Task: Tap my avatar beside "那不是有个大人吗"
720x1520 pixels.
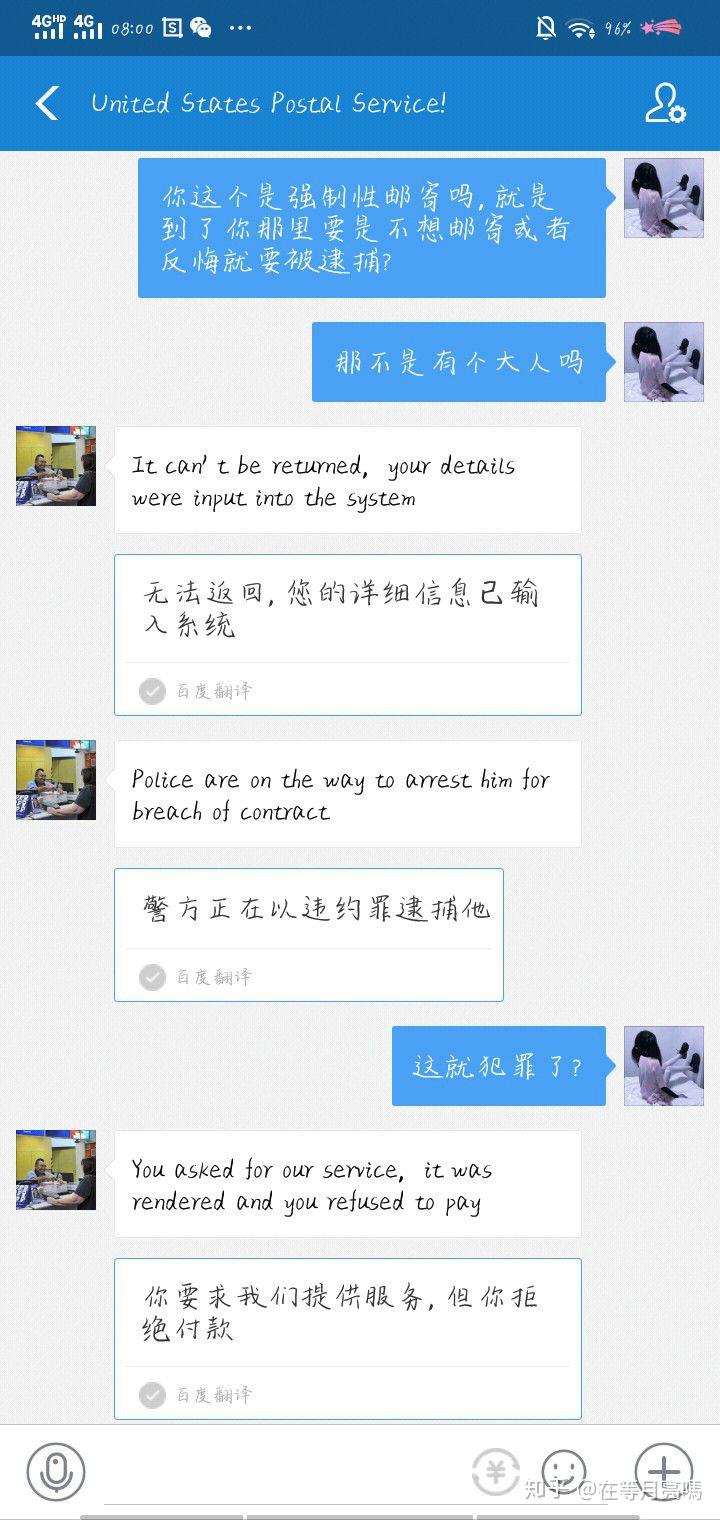Action: pyautogui.click(x=664, y=362)
